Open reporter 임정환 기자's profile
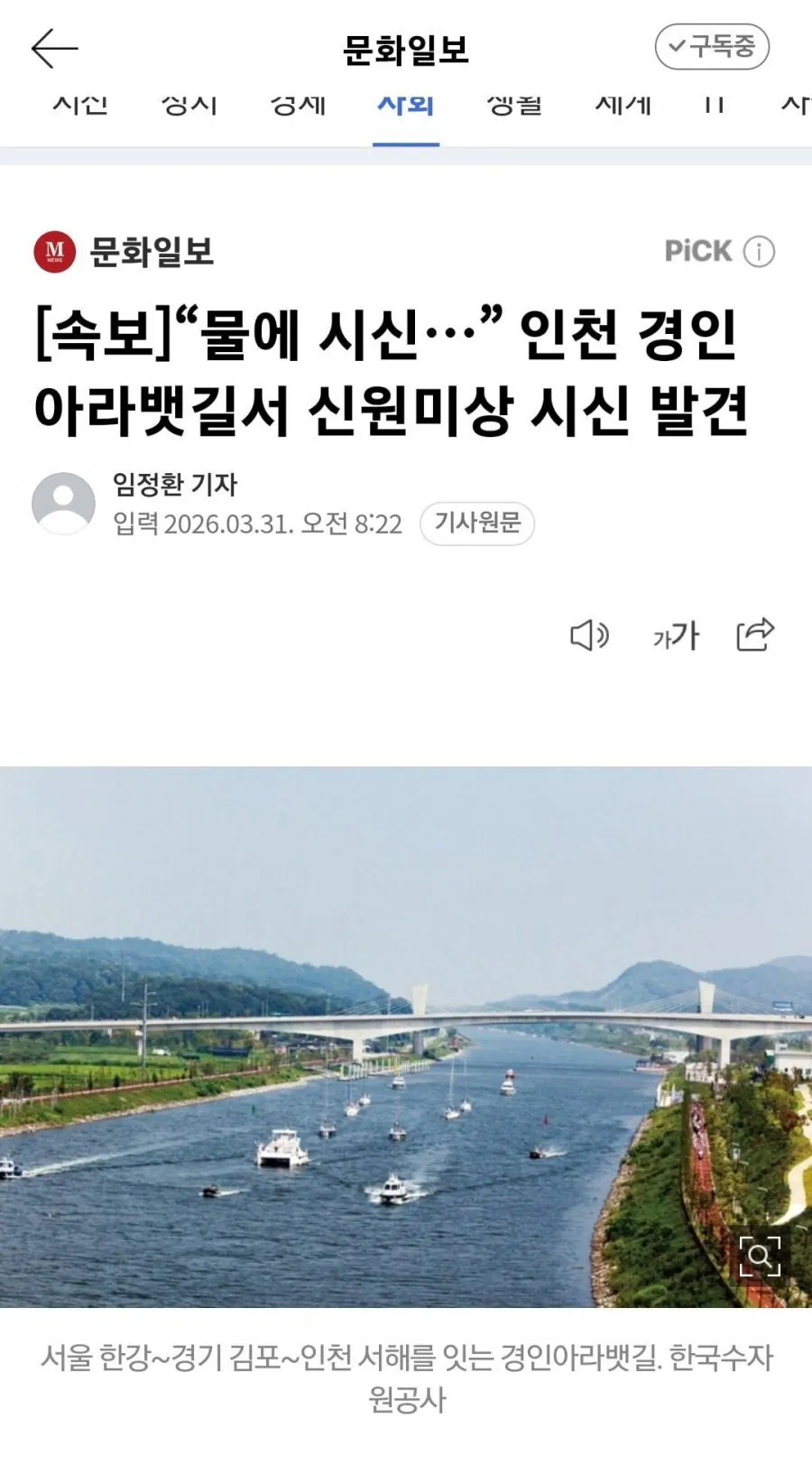812x1475 pixels. [x=173, y=485]
